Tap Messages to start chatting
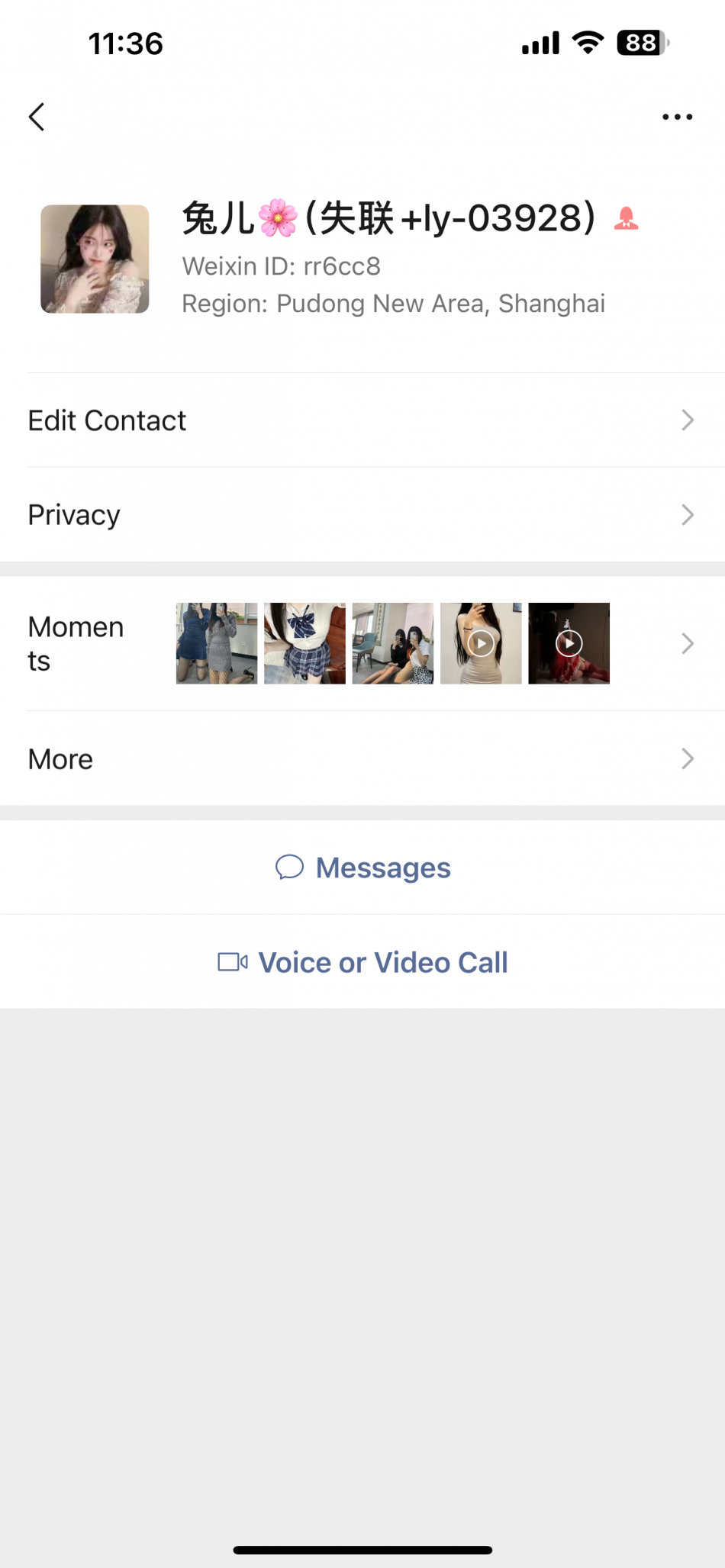Viewport: 725px width, 1568px height. pos(363,868)
